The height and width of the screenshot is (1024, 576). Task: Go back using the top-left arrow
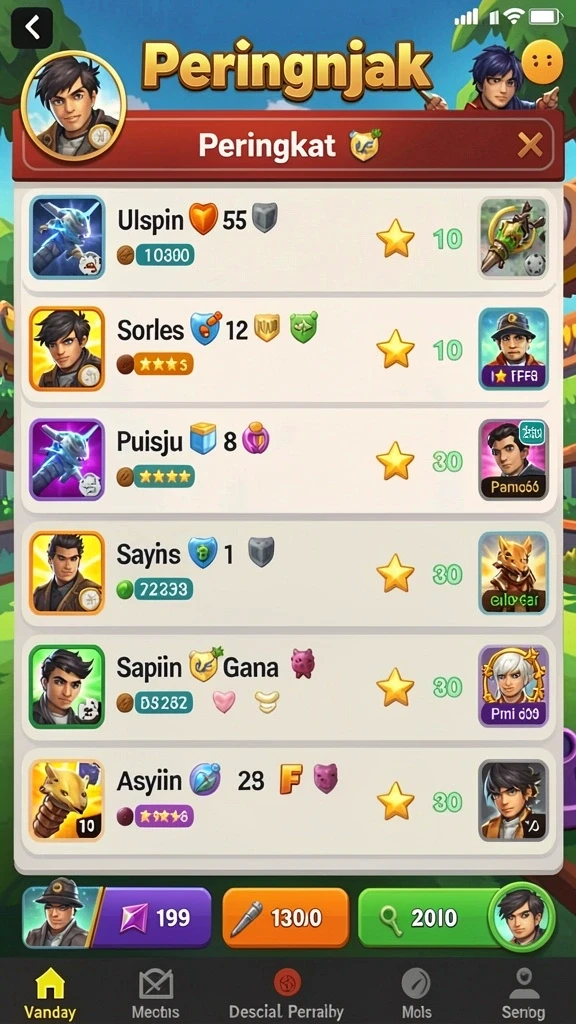coord(32,27)
